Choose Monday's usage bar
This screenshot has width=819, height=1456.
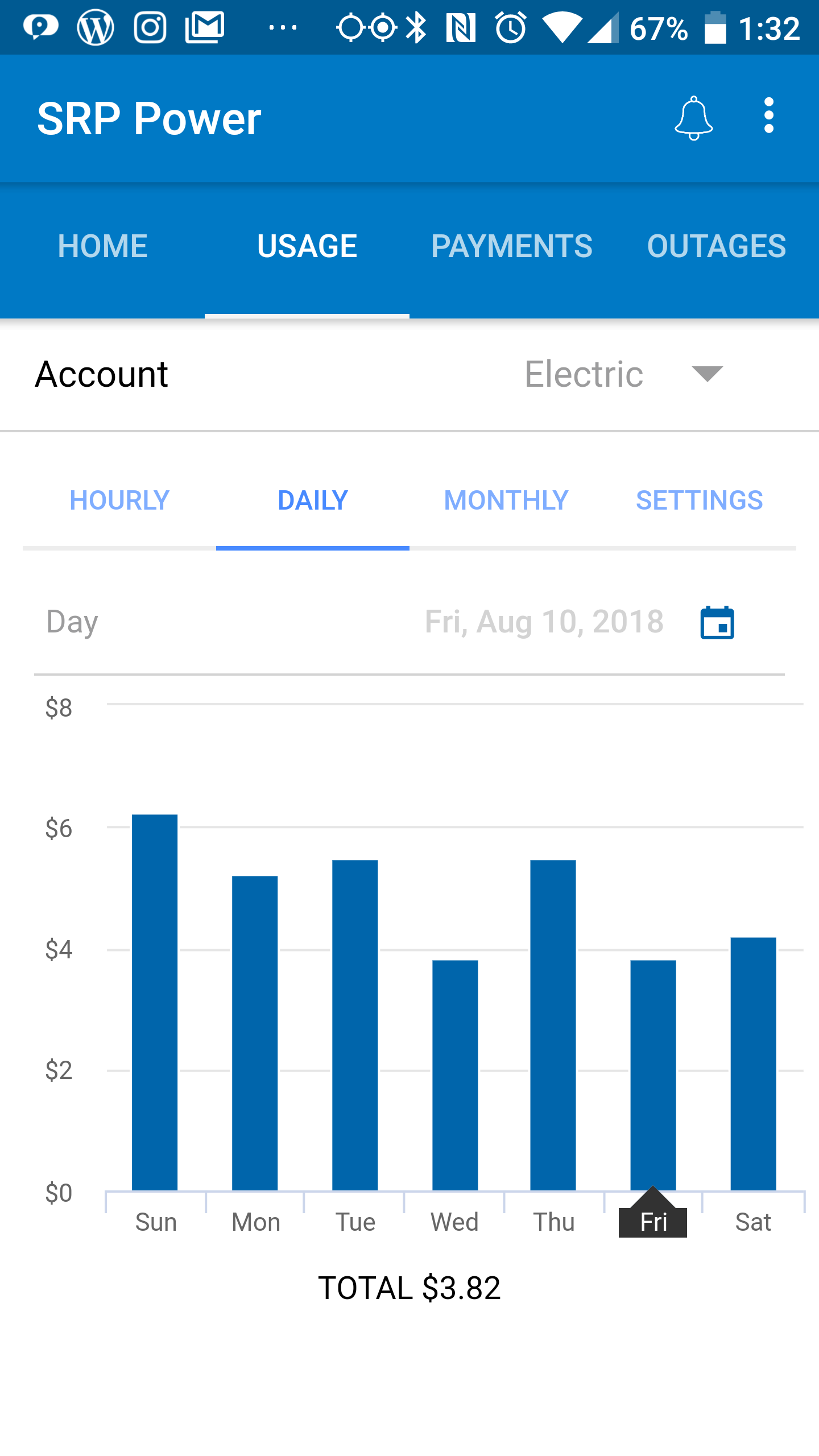pyautogui.click(x=255, y=1033)
